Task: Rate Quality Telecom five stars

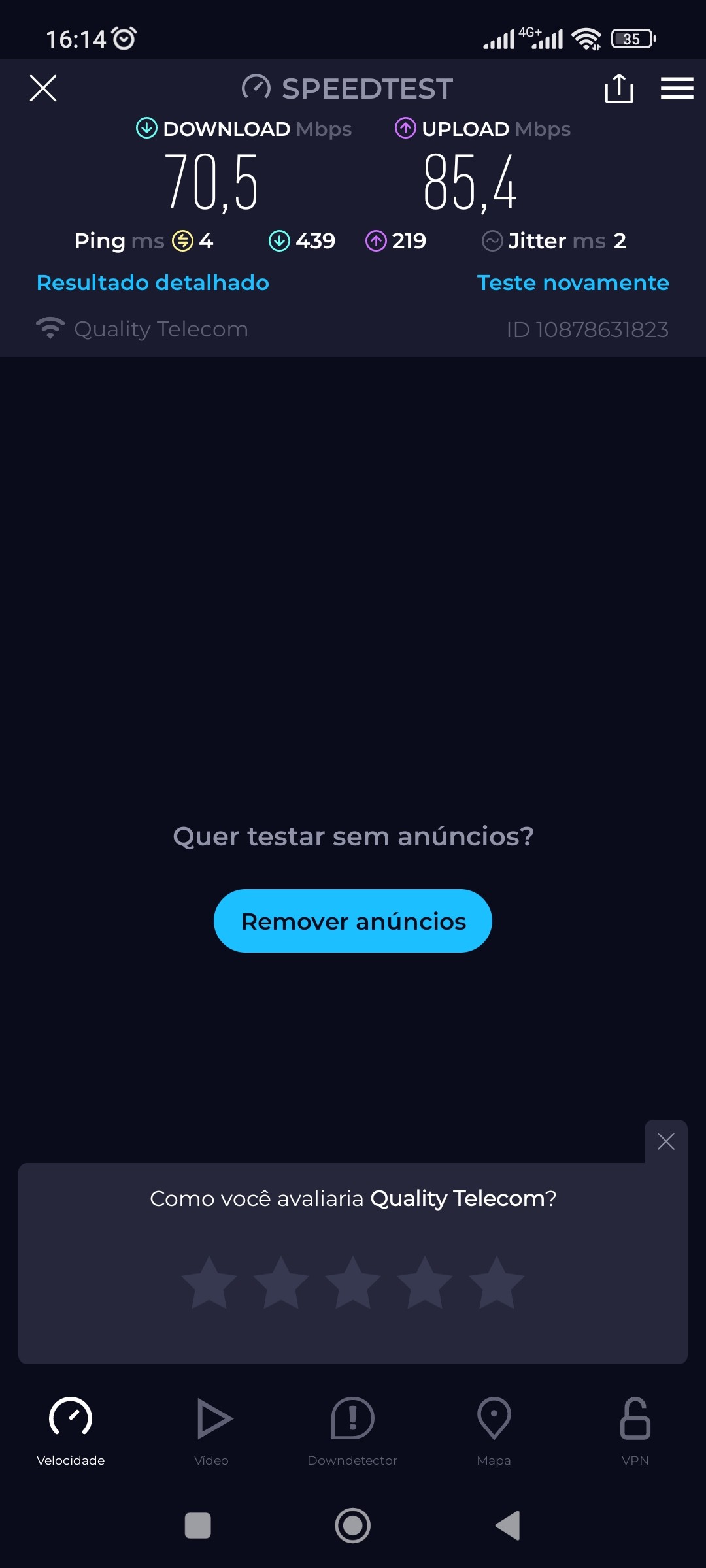Action: coord(497,1282)
